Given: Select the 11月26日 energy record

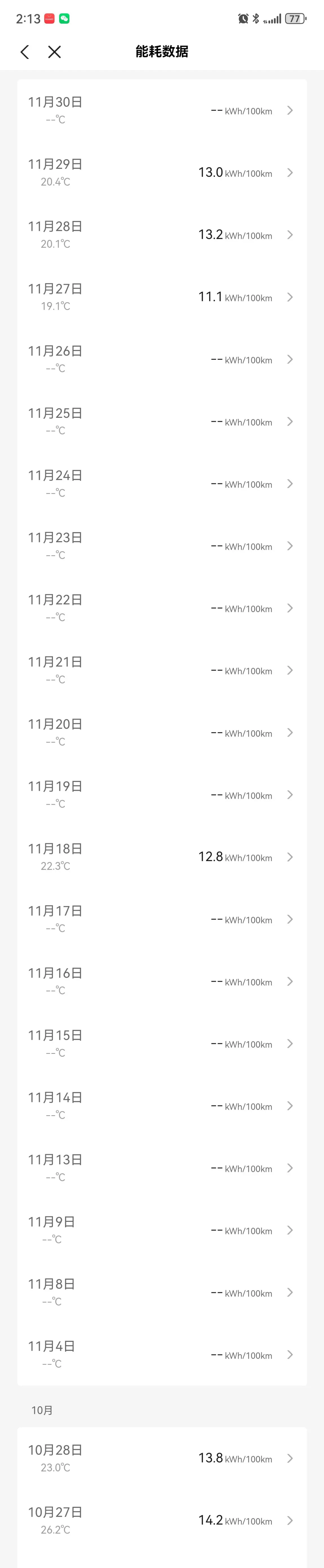Looking at the screenshot, I should coord(162,359).
